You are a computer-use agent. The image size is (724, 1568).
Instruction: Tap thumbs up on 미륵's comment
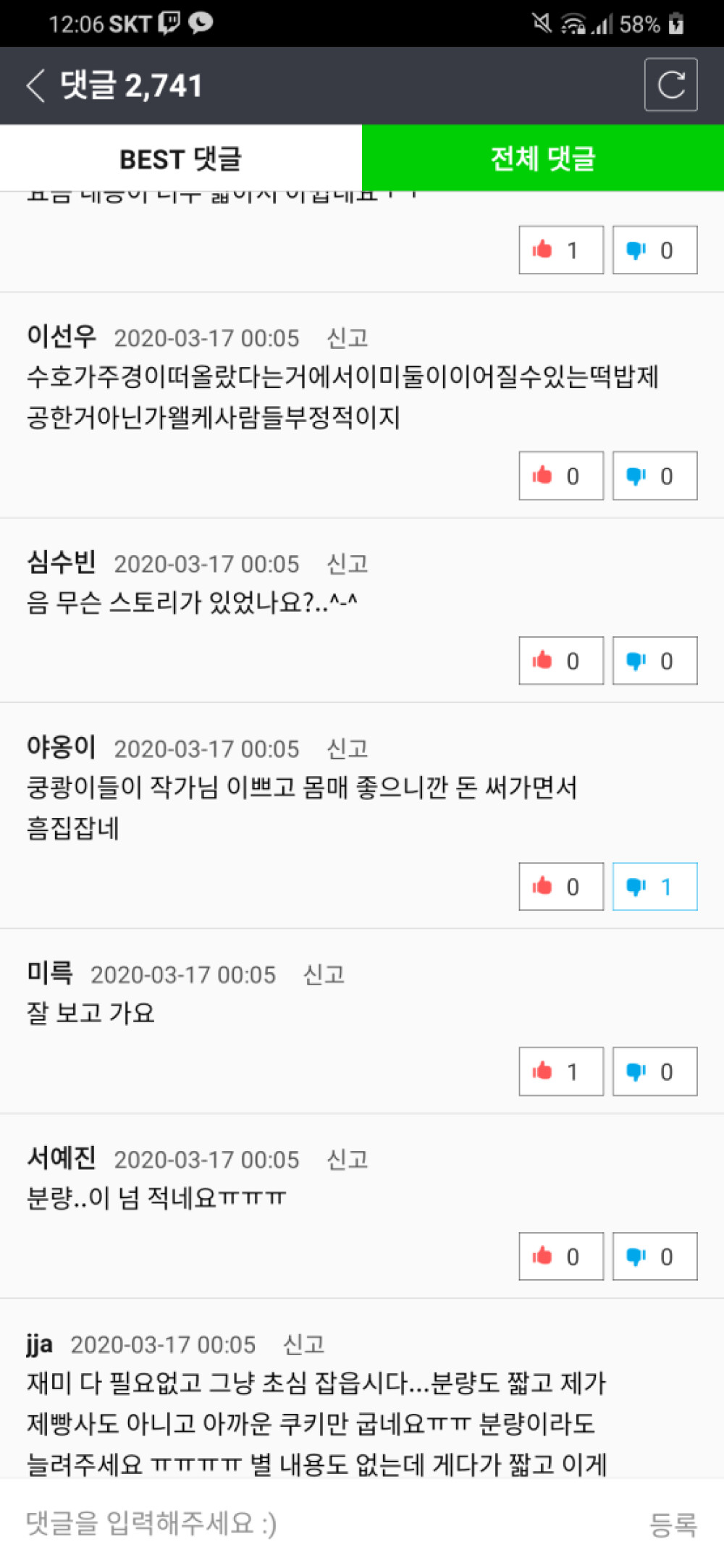[561, 1072]
